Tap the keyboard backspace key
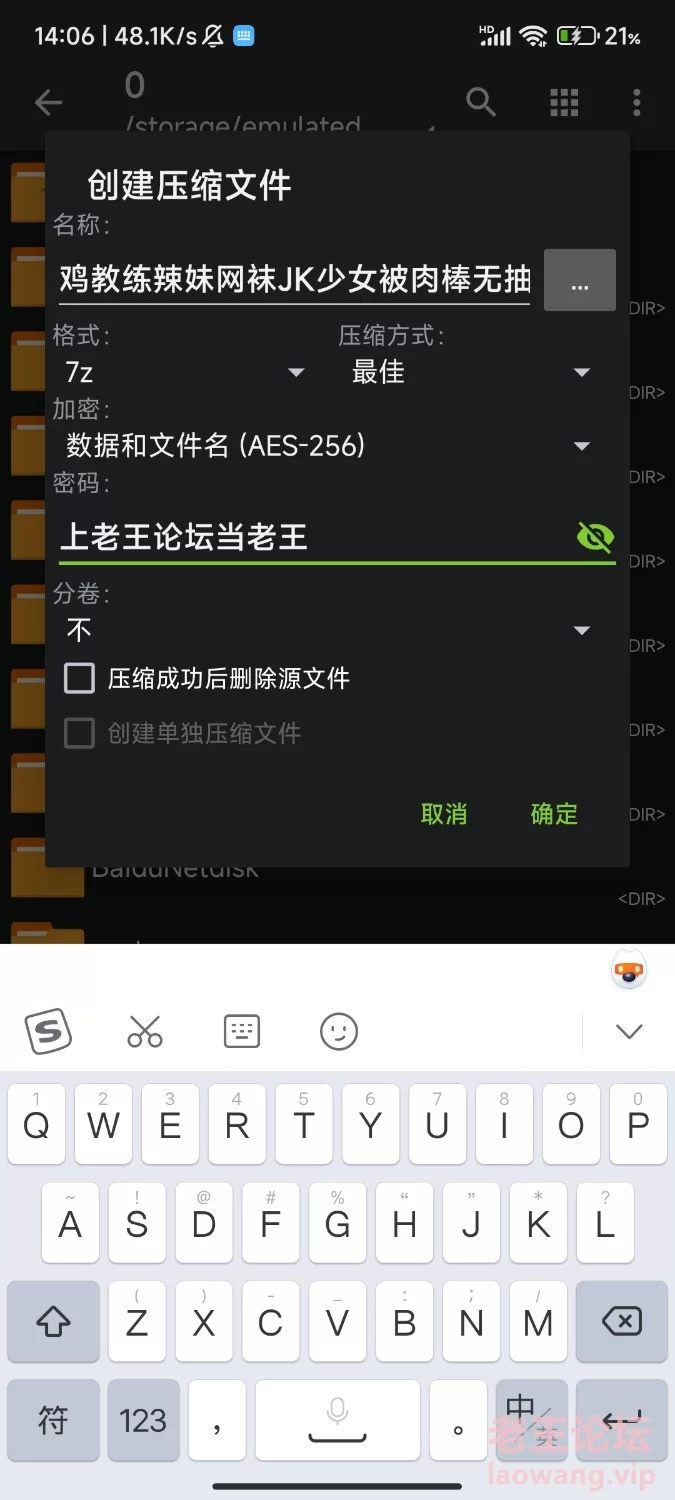The height and width of the screenshot is (1500, 675). tap(622, 1323)
